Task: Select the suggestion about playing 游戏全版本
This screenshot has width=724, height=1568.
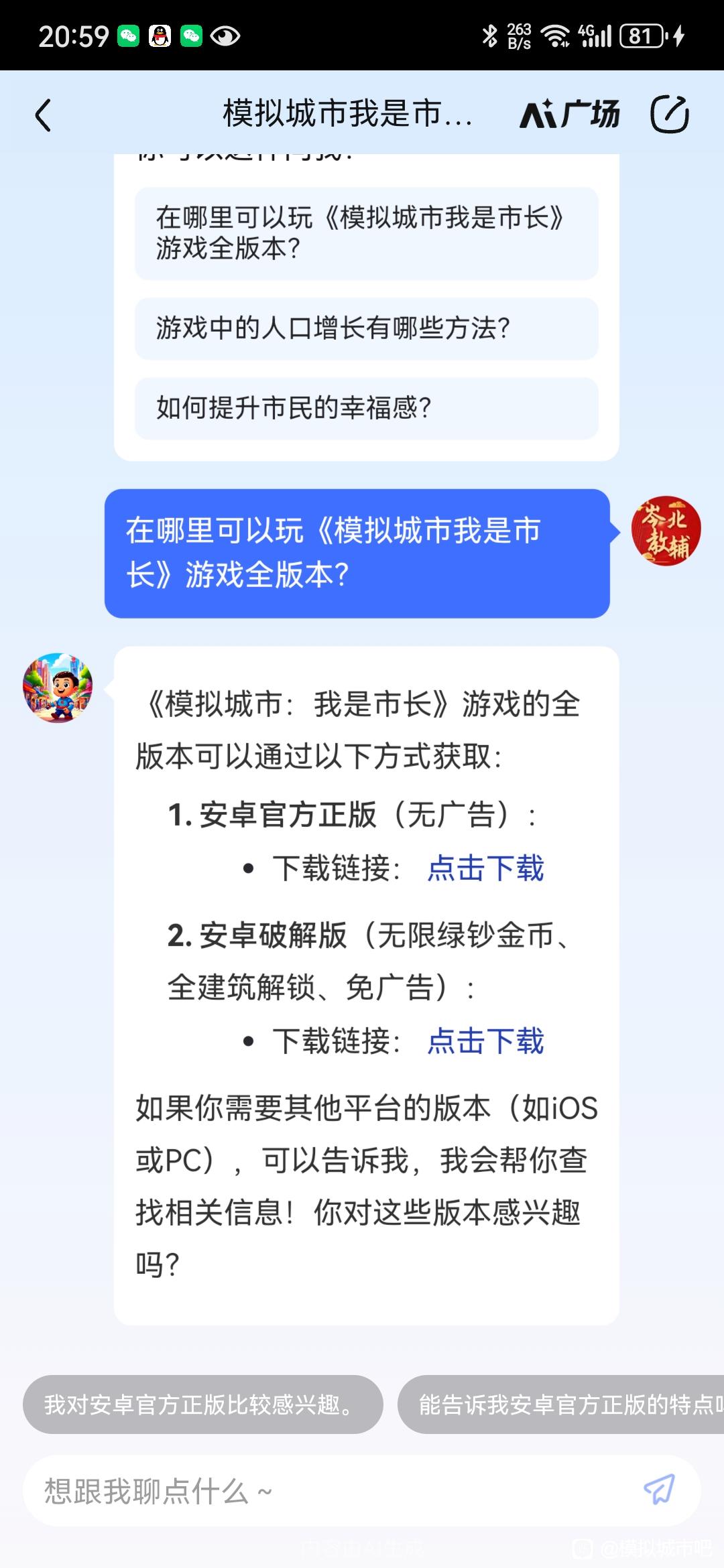Action: 366,233
